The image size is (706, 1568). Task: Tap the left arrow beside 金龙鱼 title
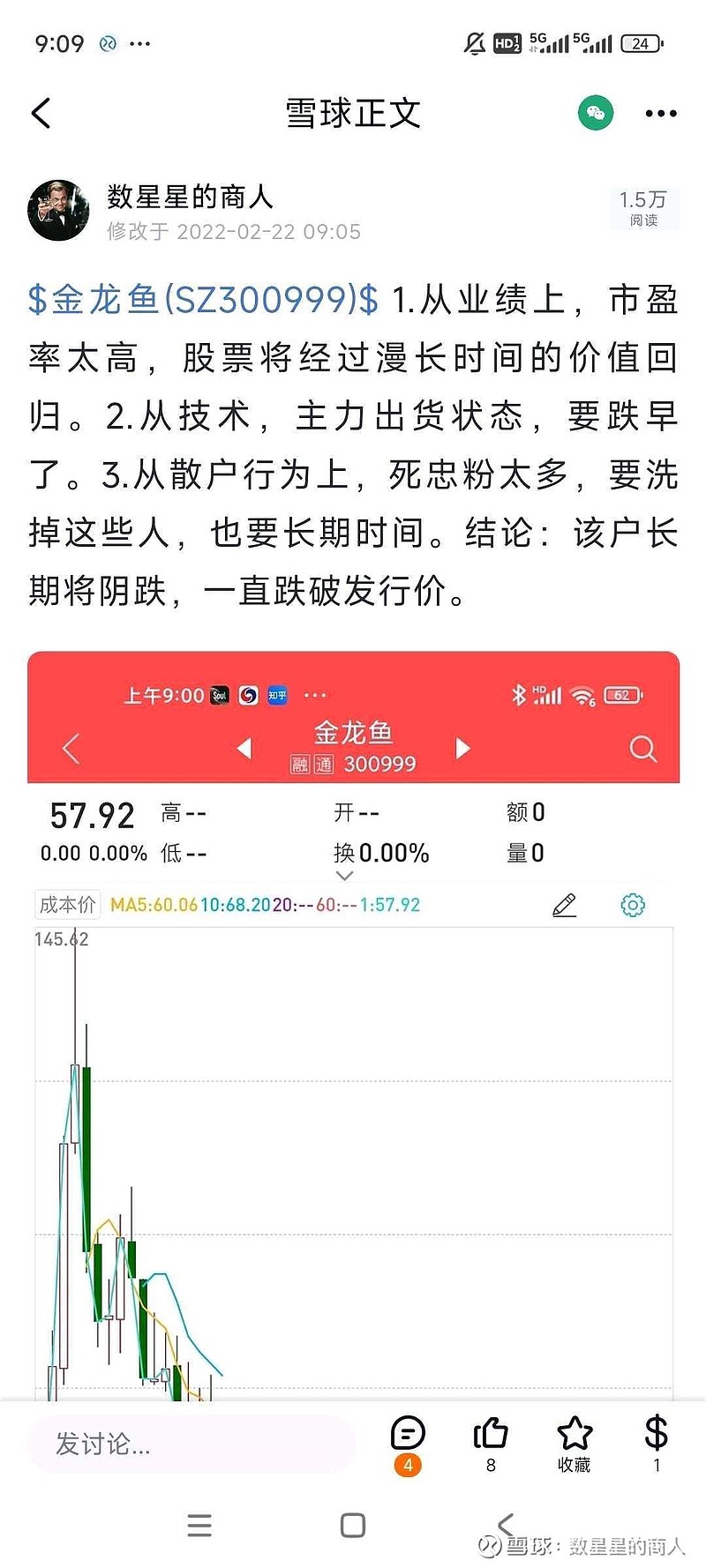[x=244, y=748]
